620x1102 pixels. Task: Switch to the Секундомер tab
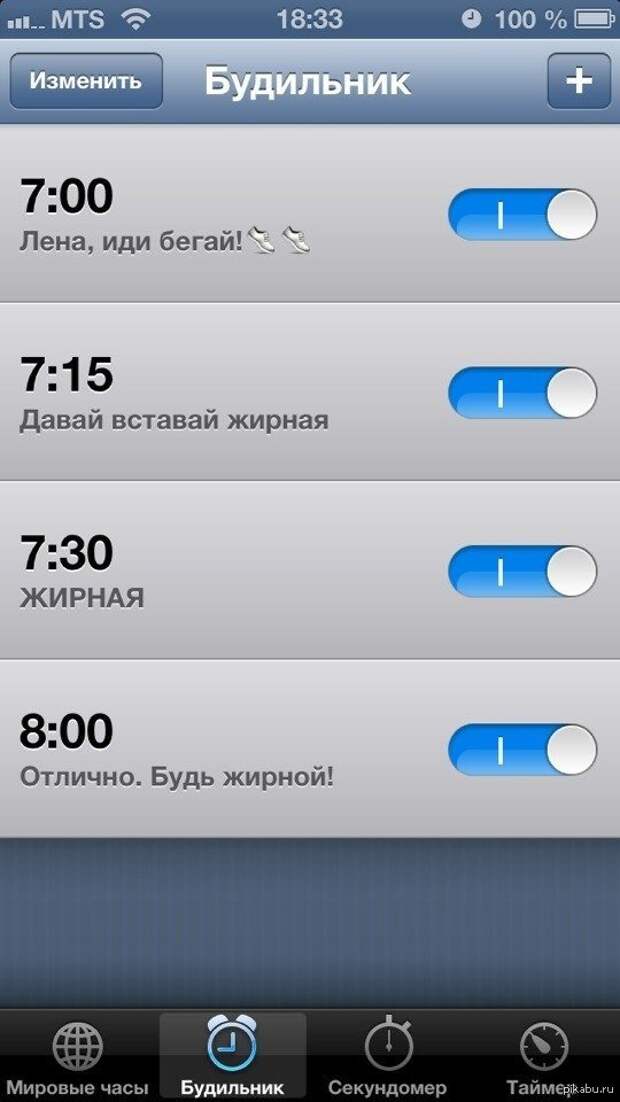pyautogui.click(x=388, y=1056)
